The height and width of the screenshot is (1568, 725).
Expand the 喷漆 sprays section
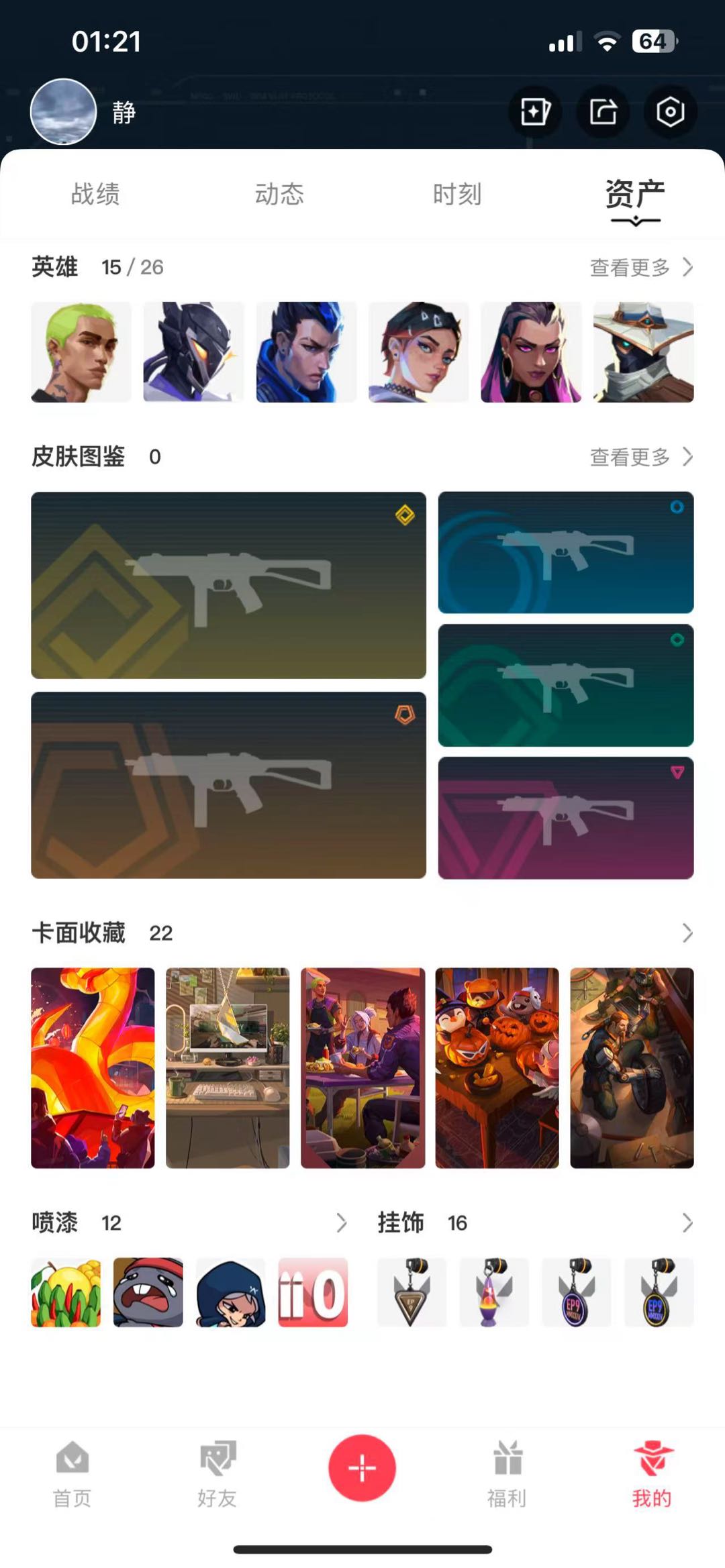[x=341, y=1223]
